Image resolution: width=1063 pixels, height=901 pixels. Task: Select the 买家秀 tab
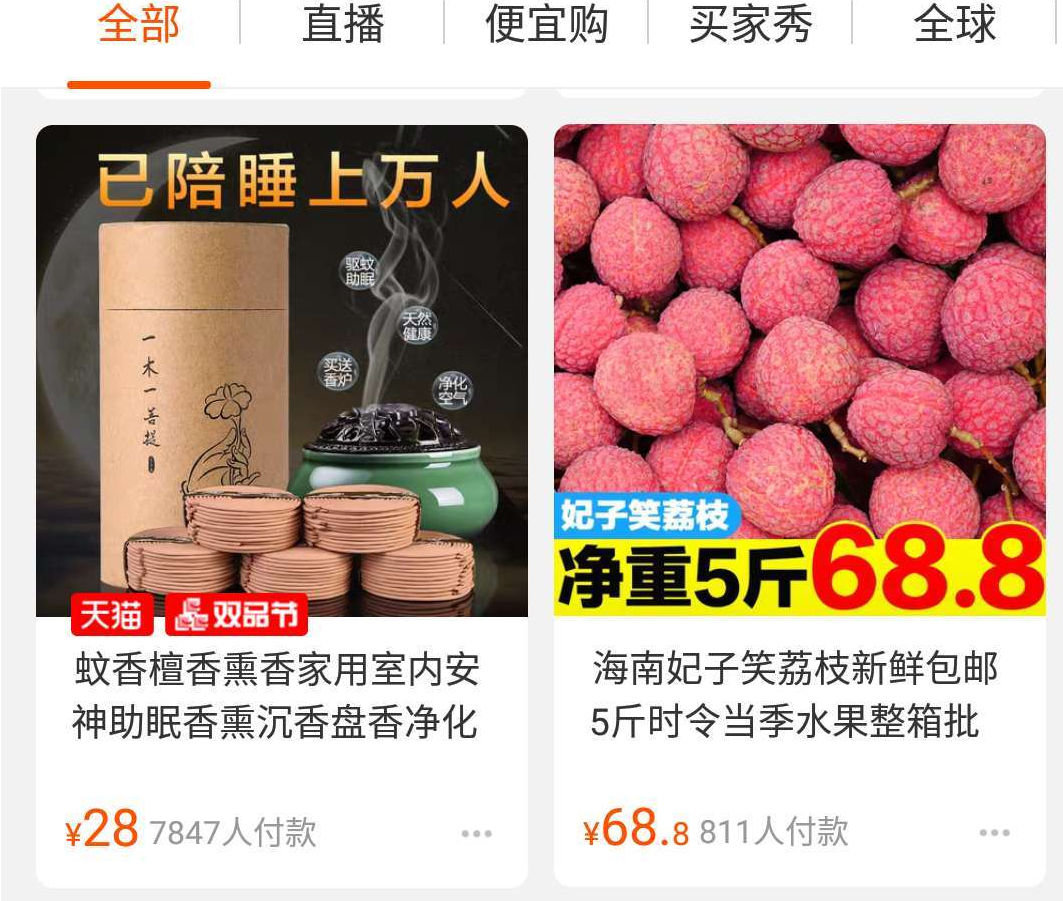[750, 25]
